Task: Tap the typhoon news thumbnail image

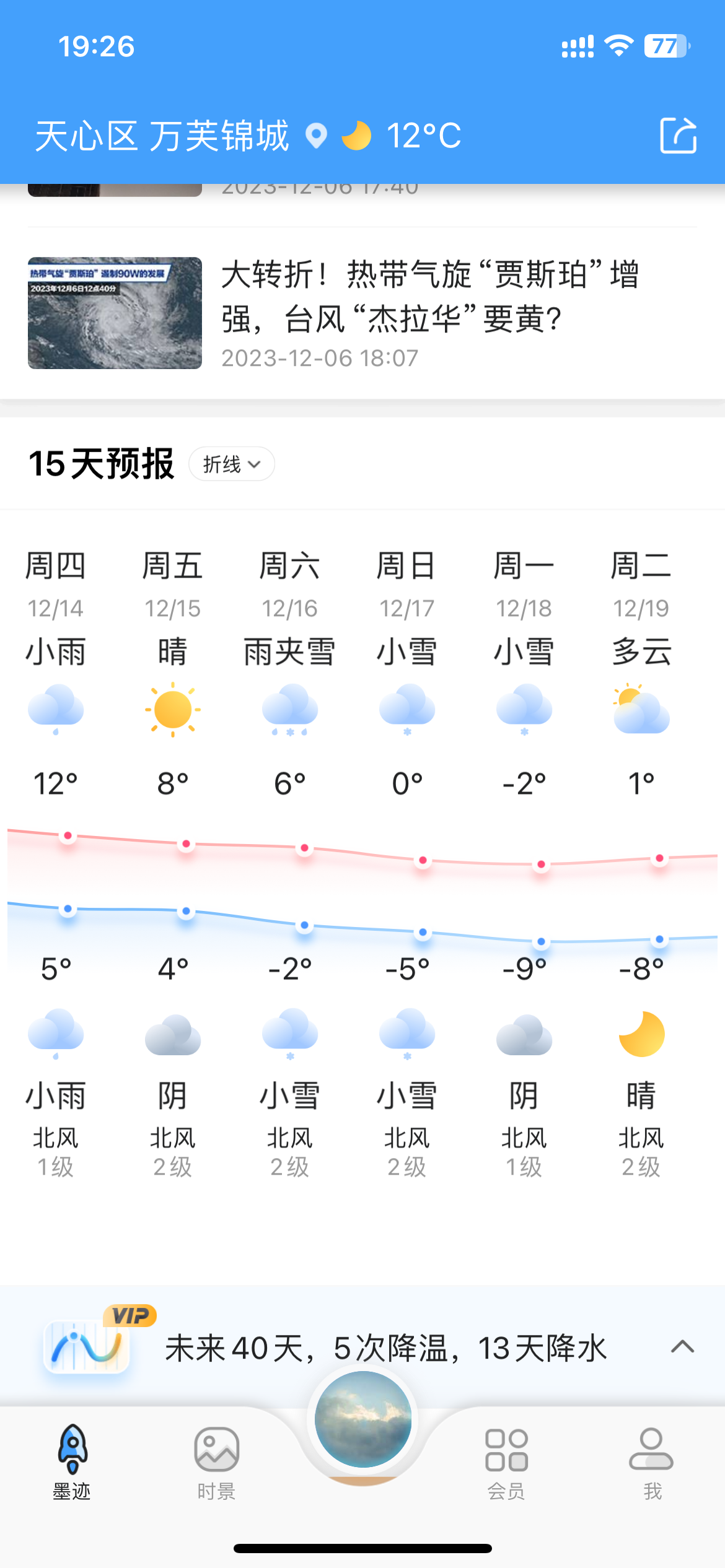Action: (115, 312)
